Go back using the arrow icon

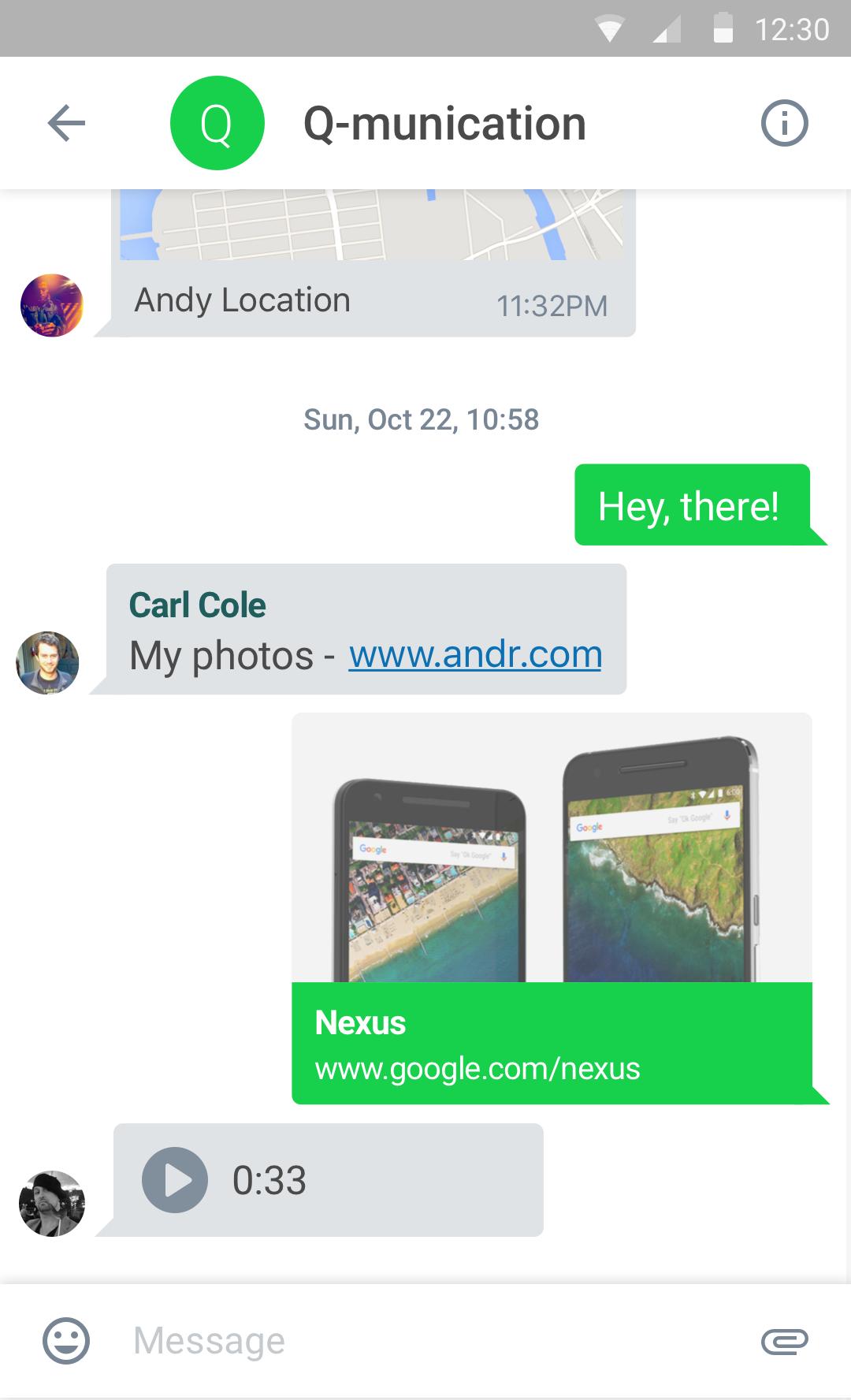tap(66, 123)
